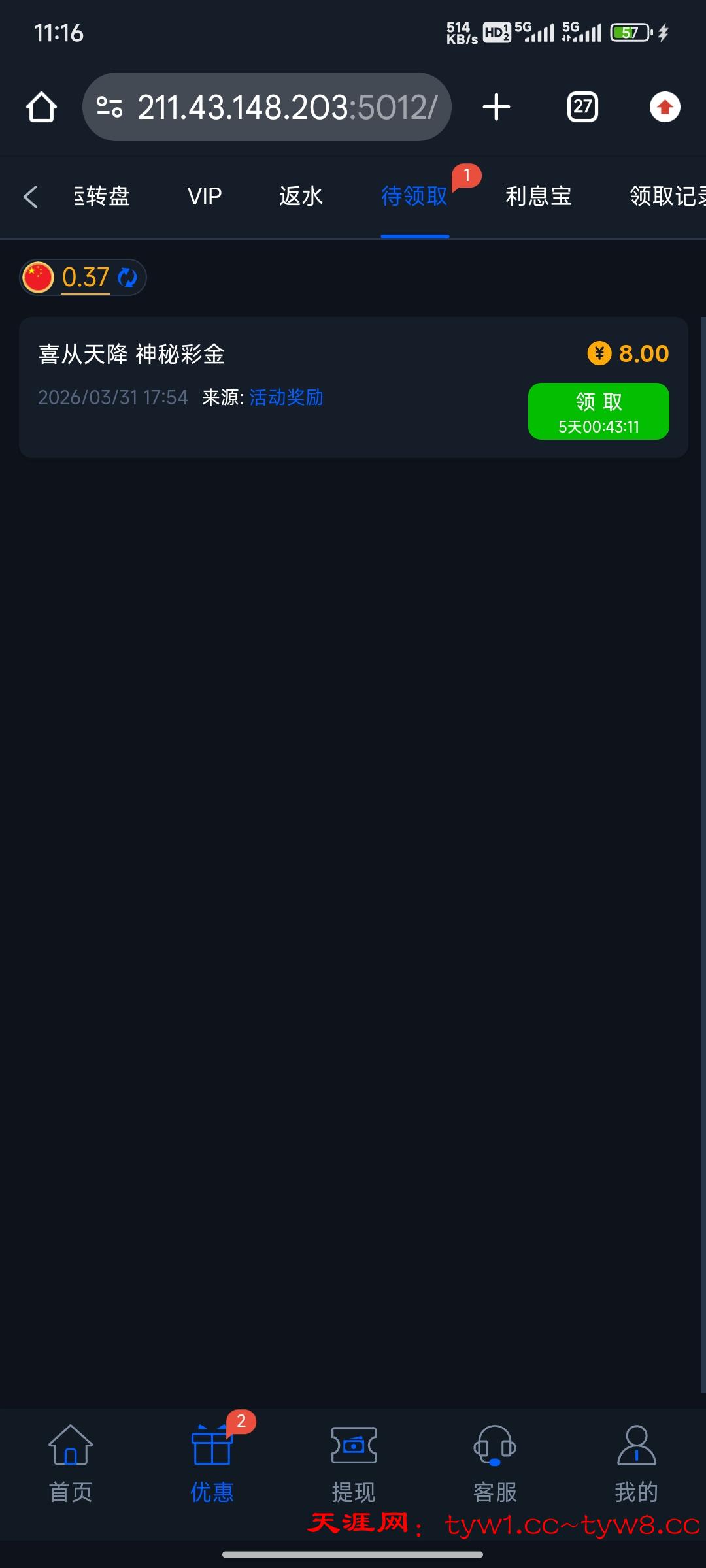This screenshot has width=706, height=1568.
Task: Select the 待领取 tab
Action: point(414,196)
